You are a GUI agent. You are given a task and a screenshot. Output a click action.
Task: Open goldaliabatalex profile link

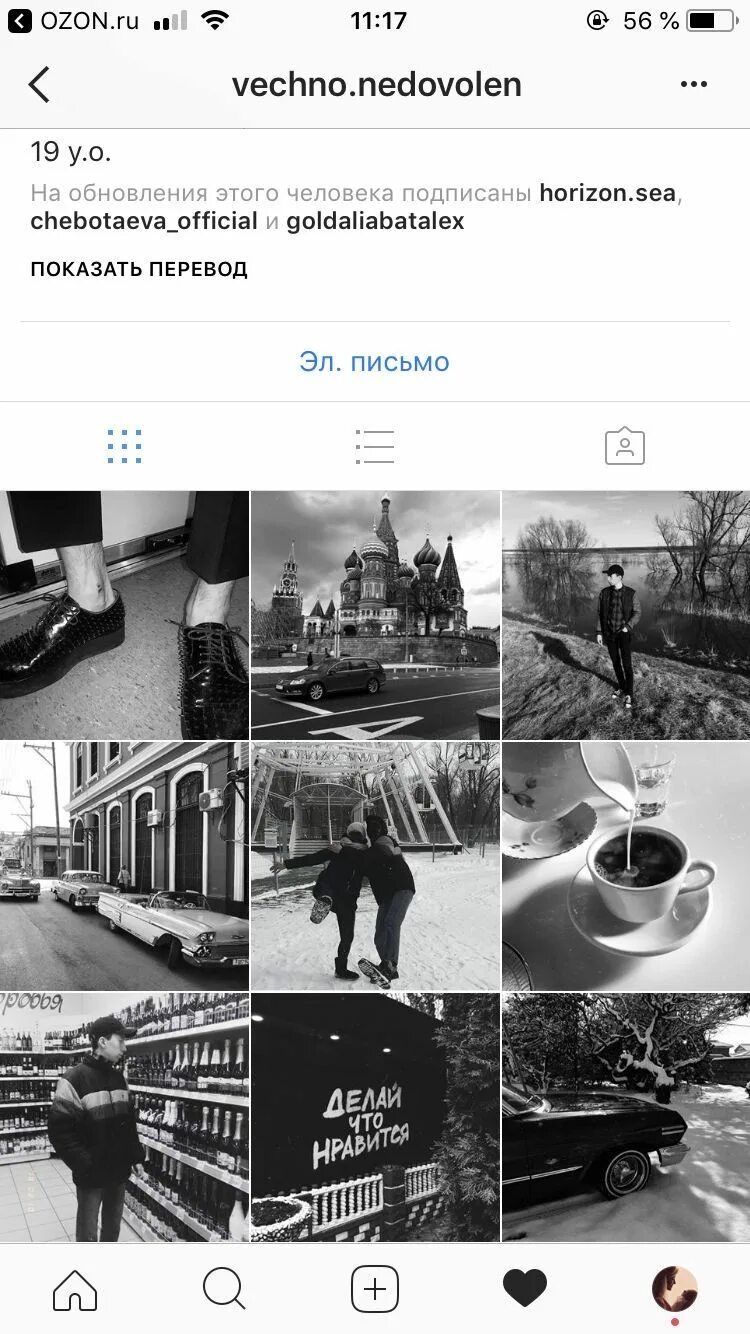pyautogui.click(x=375, y=221)
